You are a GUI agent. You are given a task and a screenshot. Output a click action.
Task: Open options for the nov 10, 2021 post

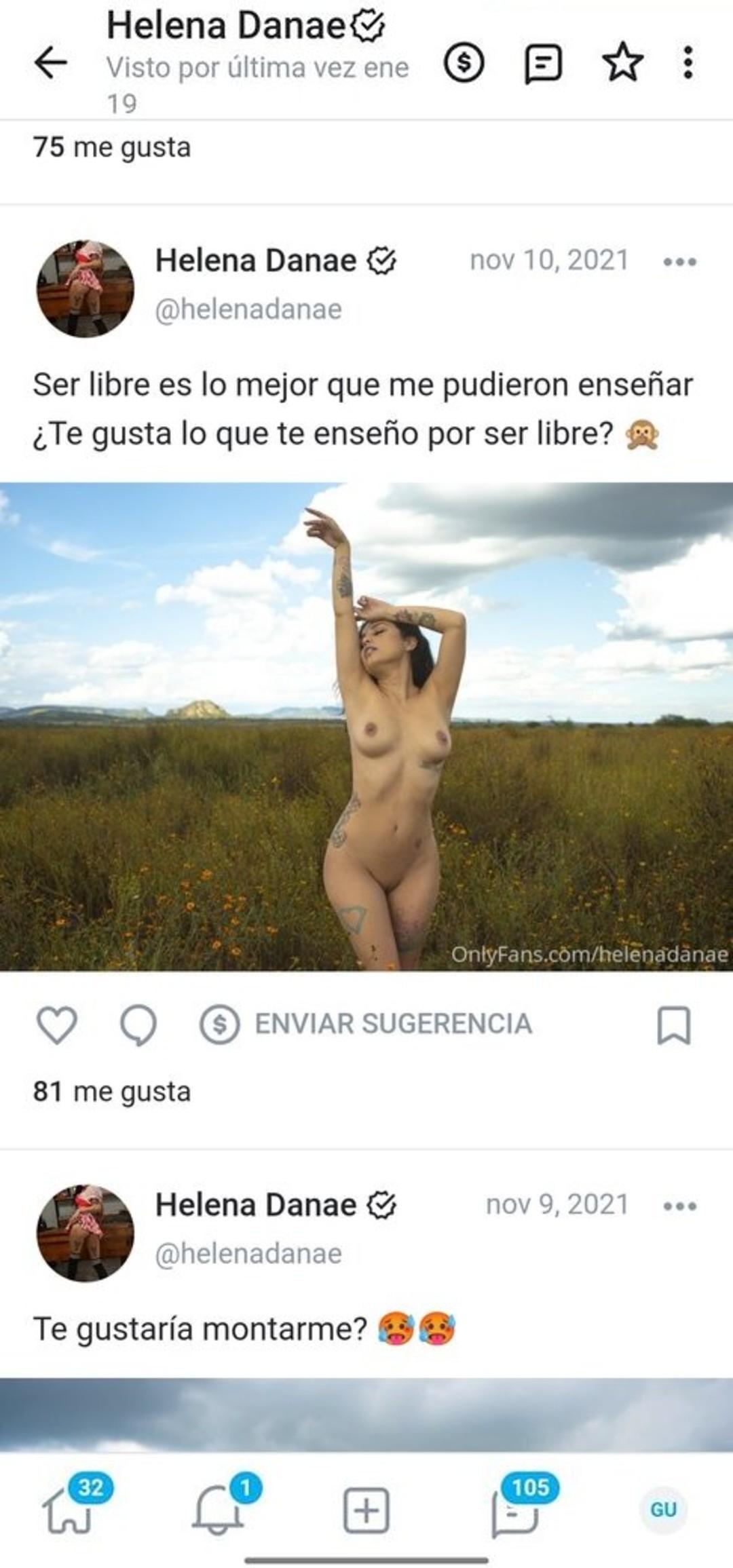click(679, 262)
